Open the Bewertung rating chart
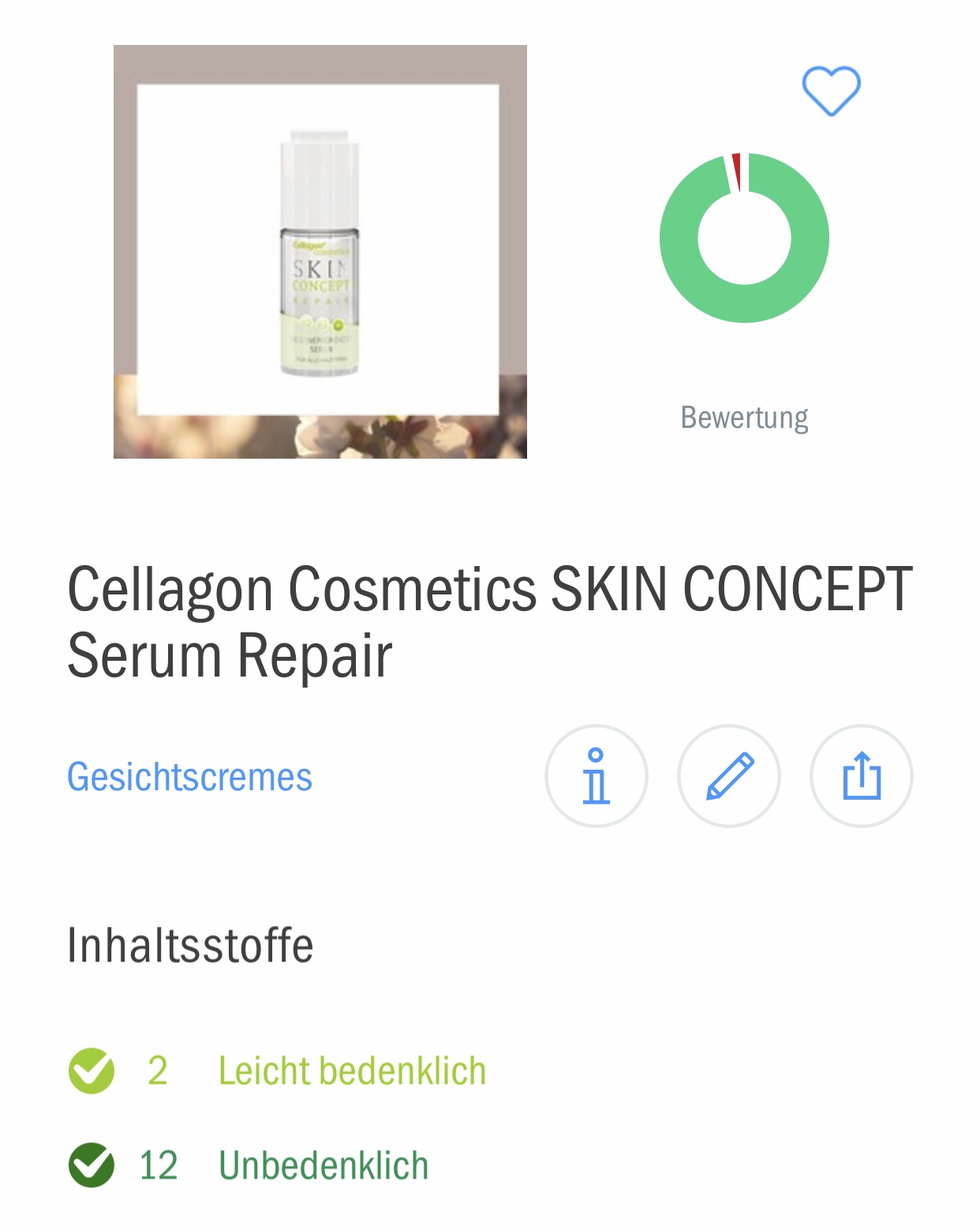980x1226 pixels. tap(744, 238)
